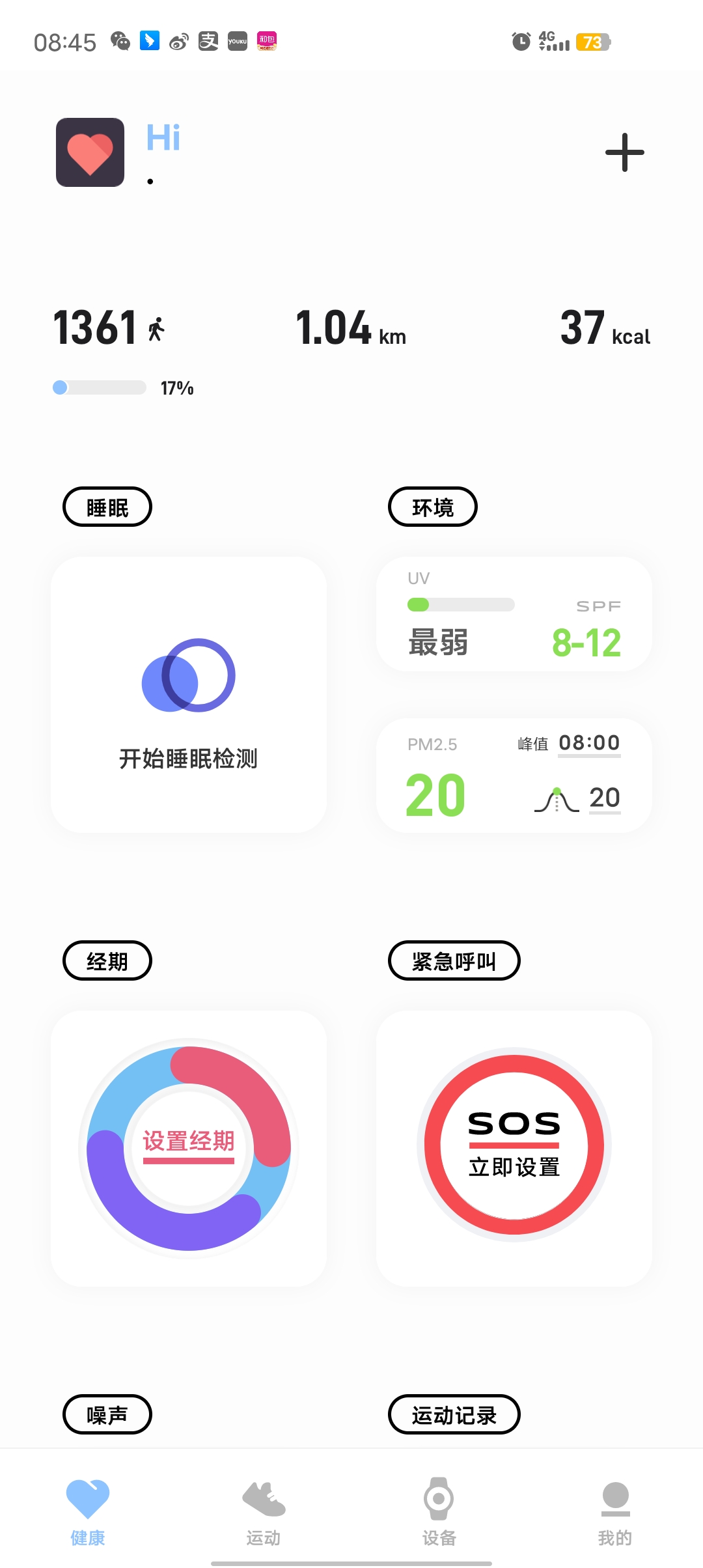The width and height of the screenshot is (703, 1568).
Task: Switch to the 我的 tab
Action: coord(615,1512)
